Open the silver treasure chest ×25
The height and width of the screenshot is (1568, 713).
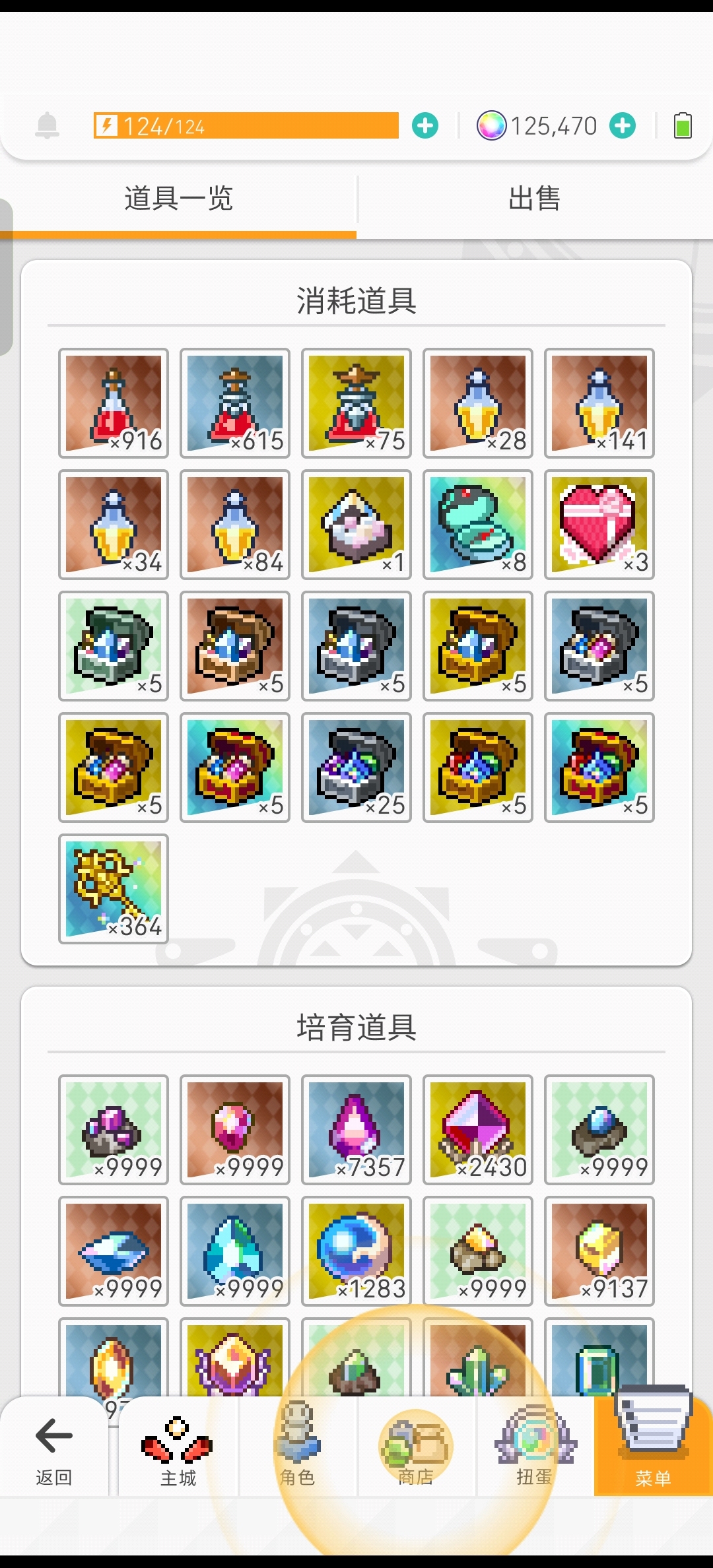pos(356,768)
